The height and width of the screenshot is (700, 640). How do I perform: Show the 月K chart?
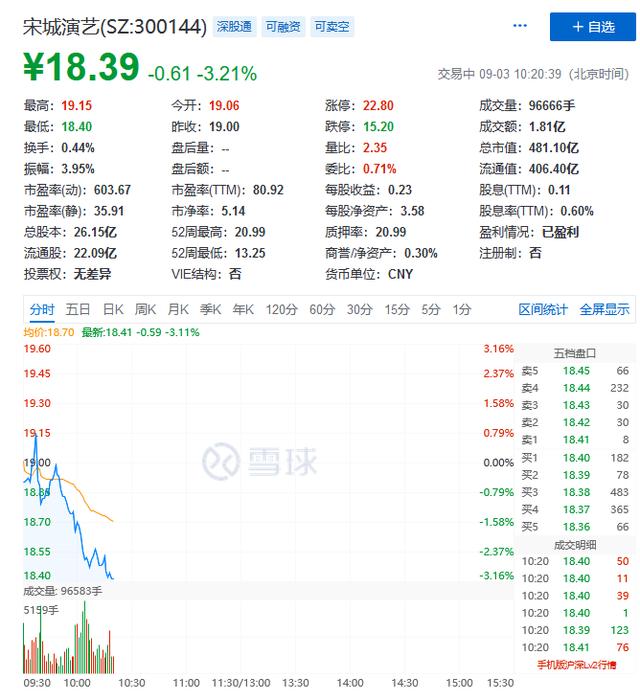(178, 309)
